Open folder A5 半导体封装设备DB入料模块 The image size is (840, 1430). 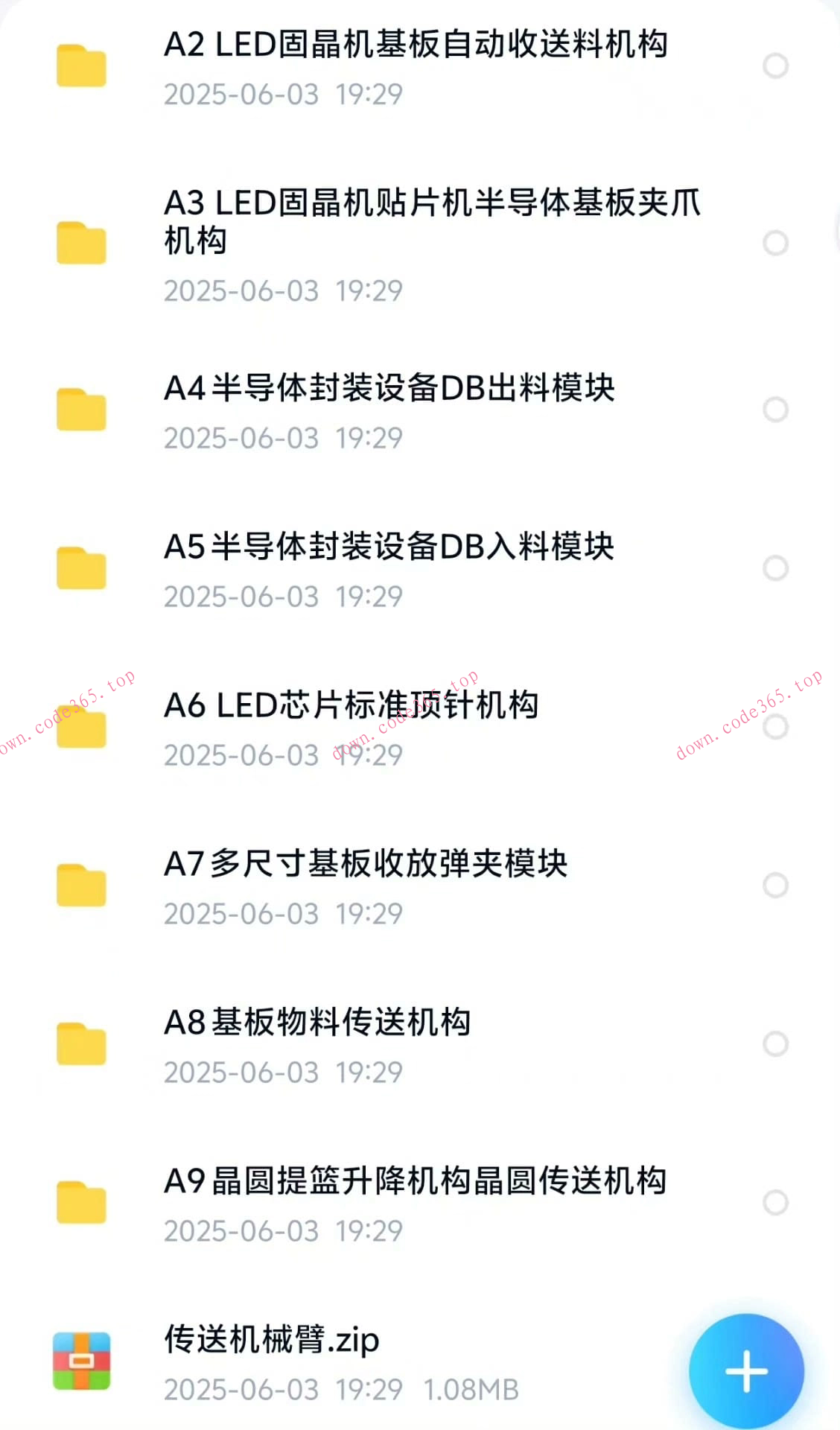[x=391, y=547]
